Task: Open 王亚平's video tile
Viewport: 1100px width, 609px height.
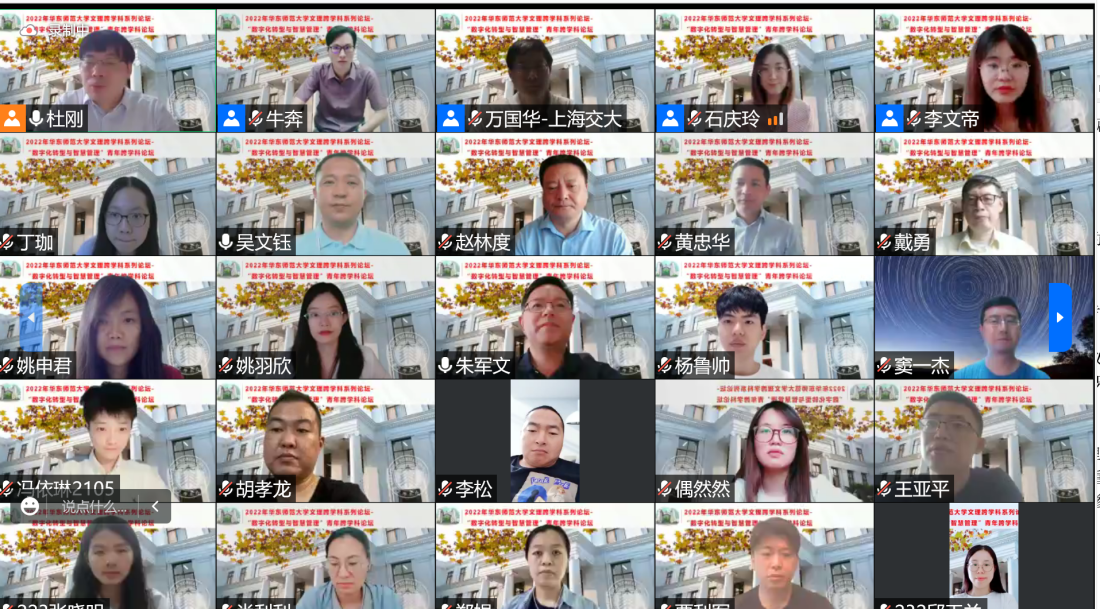Action: click(985, 440)
